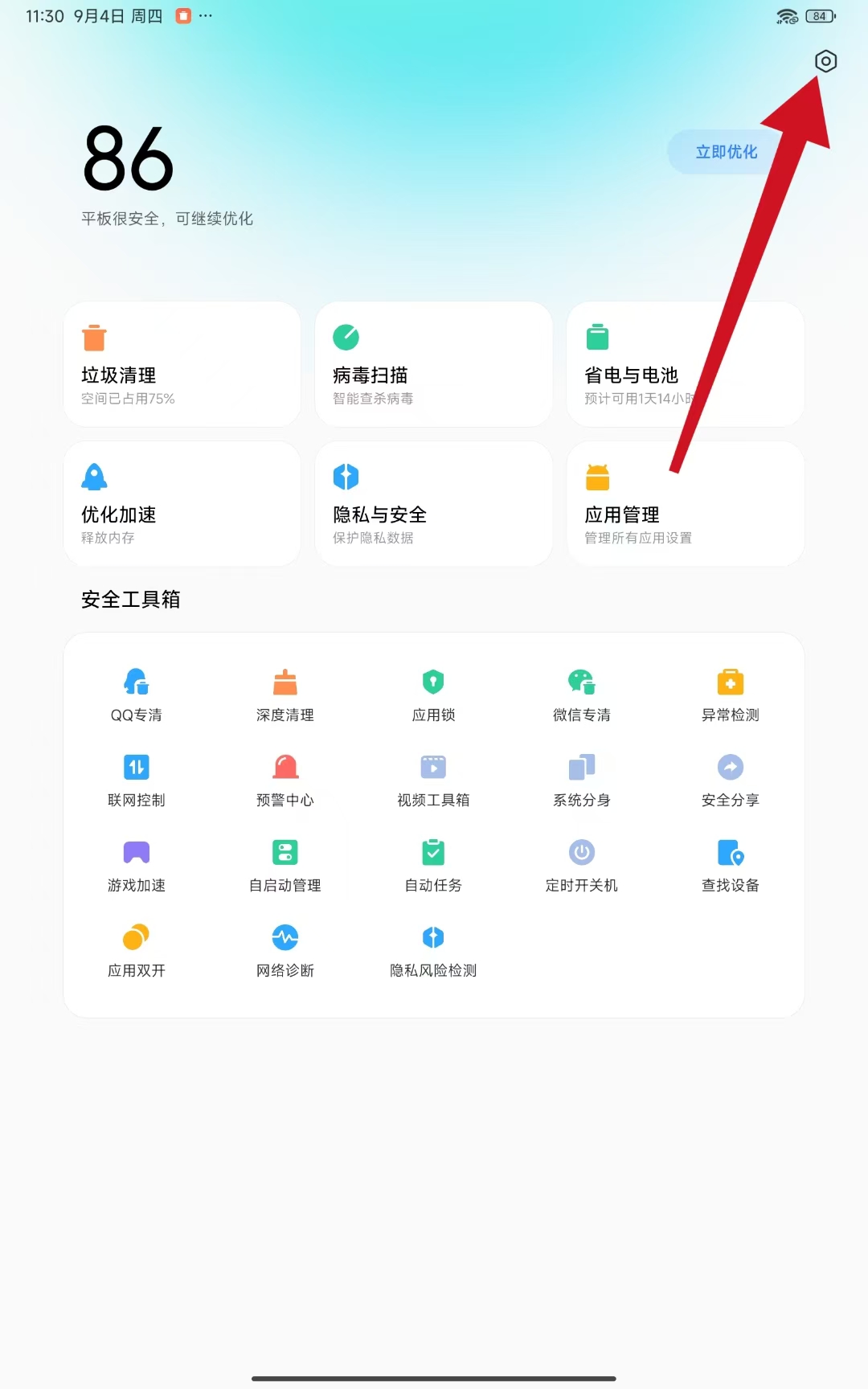Open 联网控制

(x=137, y=780)
